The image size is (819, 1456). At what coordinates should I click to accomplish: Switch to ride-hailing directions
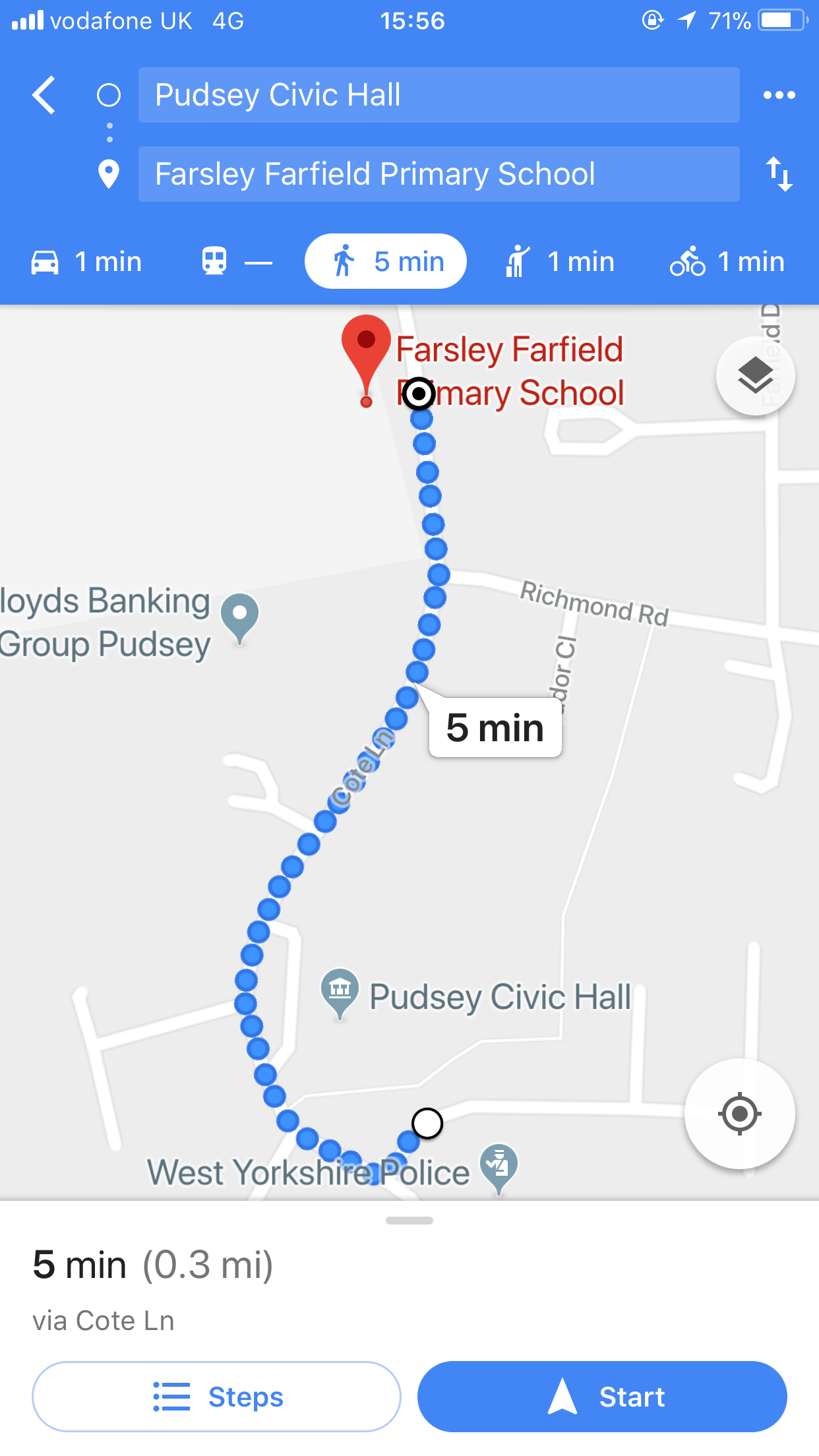[x=560, y=262]
